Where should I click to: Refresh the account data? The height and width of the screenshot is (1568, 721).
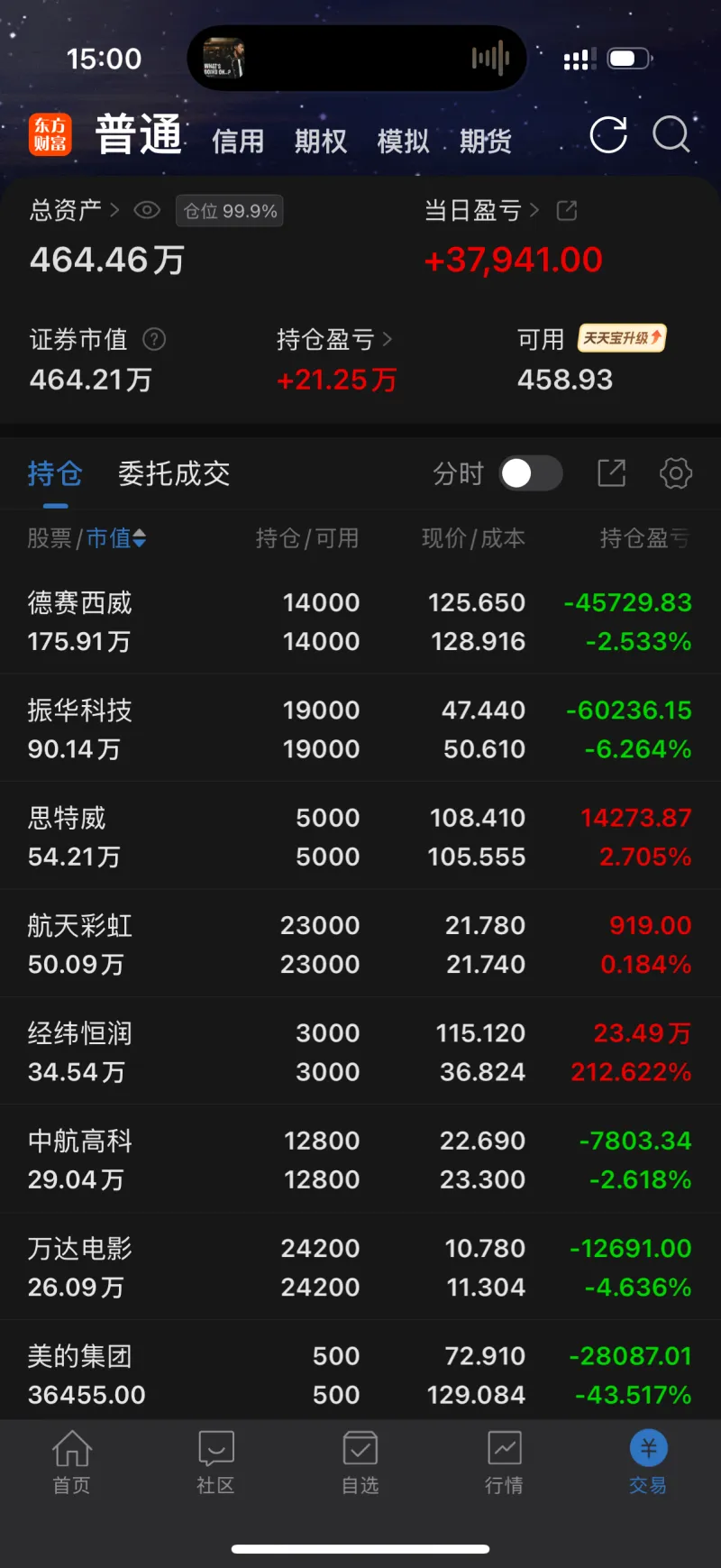608,136
